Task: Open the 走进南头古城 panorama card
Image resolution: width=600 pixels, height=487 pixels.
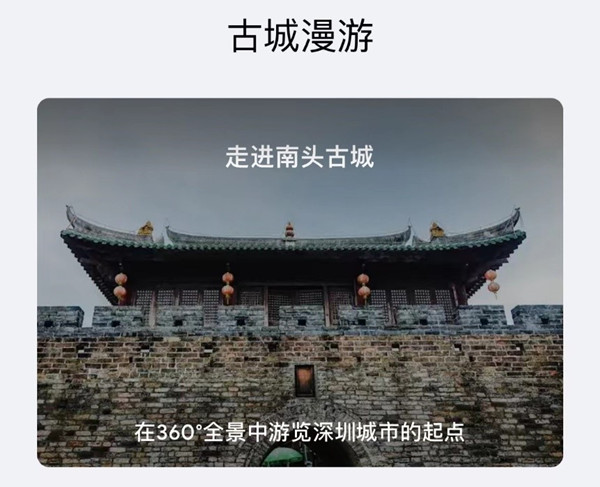Action: click(300, 282)
